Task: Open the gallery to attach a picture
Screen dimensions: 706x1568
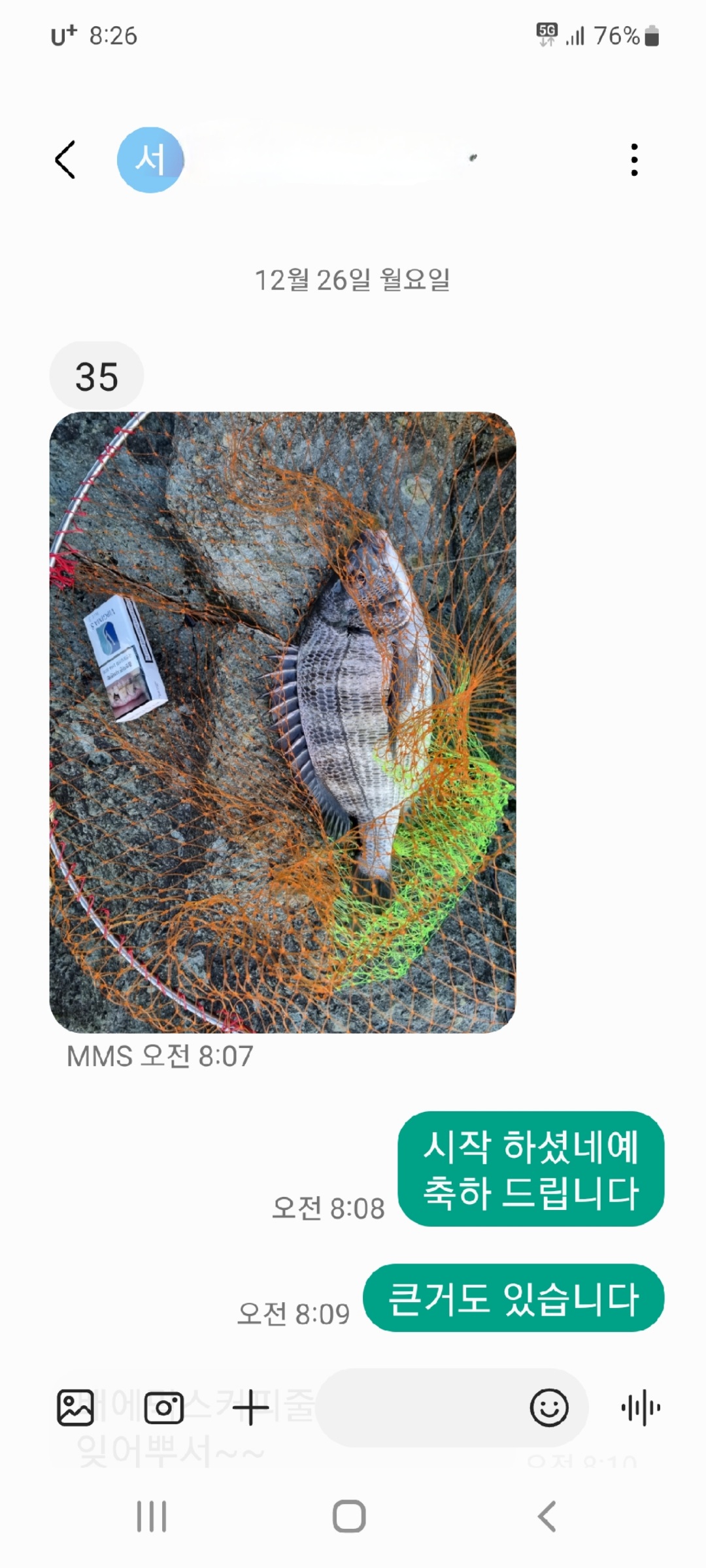Action: click(75, 1407)
